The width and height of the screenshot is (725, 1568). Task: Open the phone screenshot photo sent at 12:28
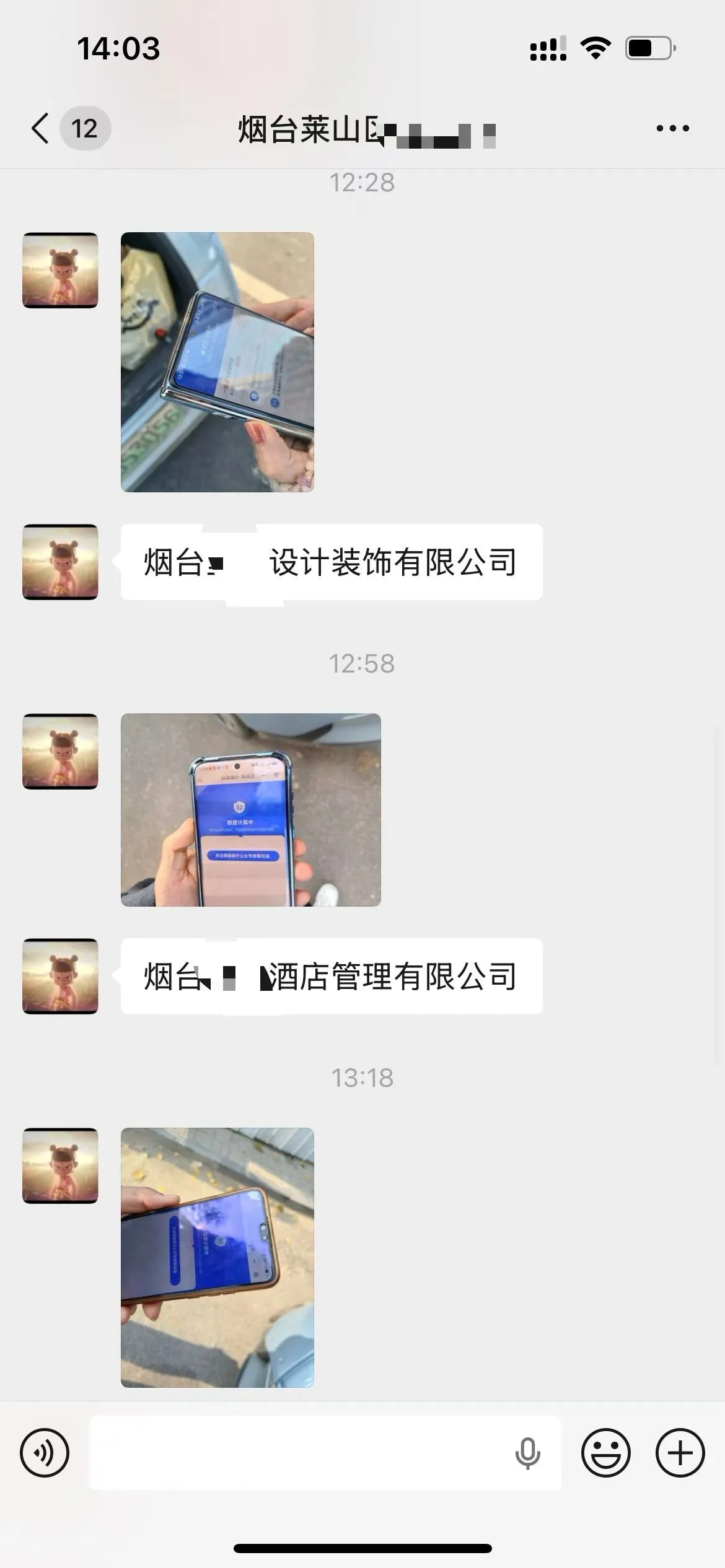point(217,362)
